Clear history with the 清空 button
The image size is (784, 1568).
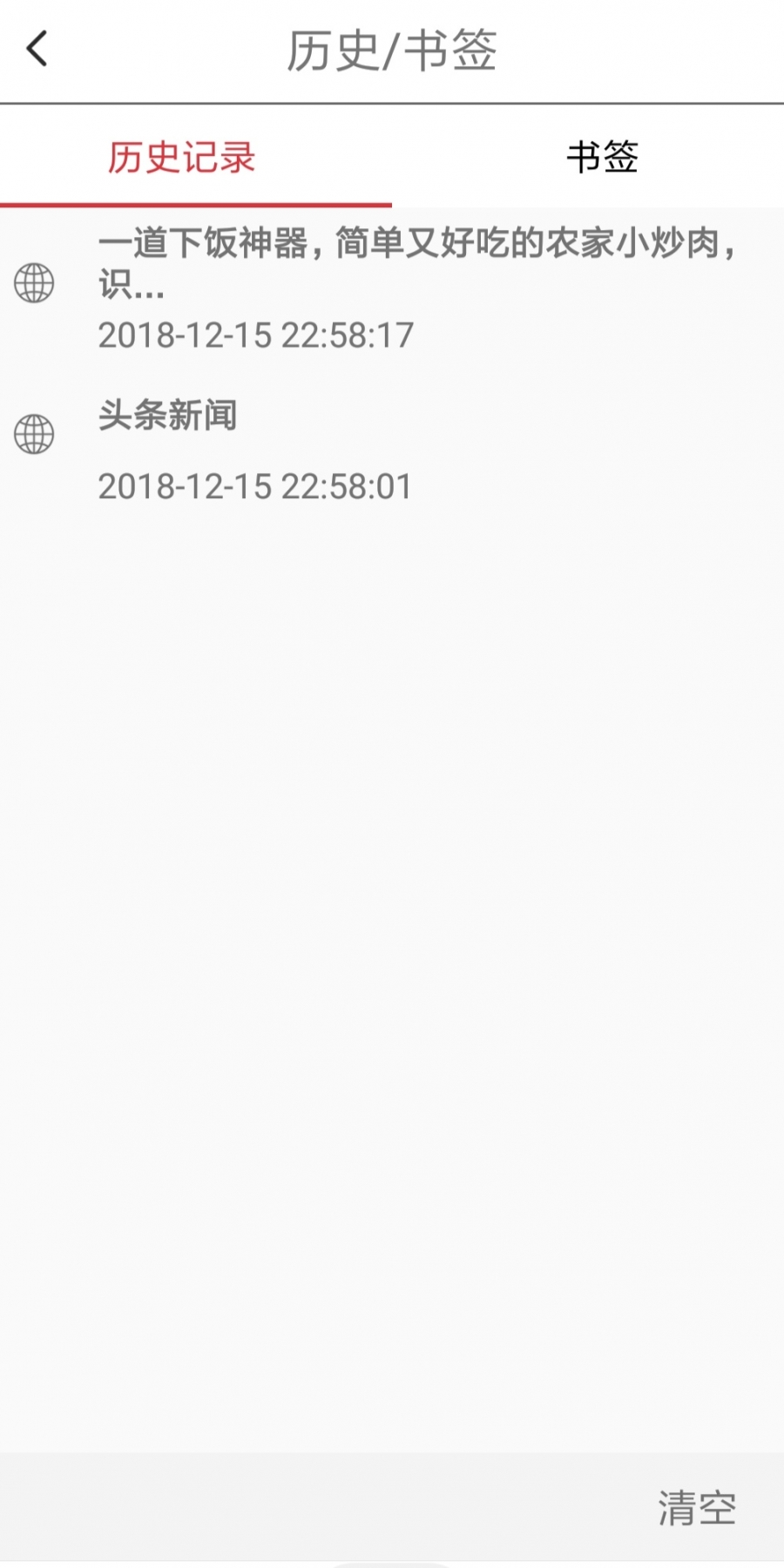click(x=696, y=1508)
